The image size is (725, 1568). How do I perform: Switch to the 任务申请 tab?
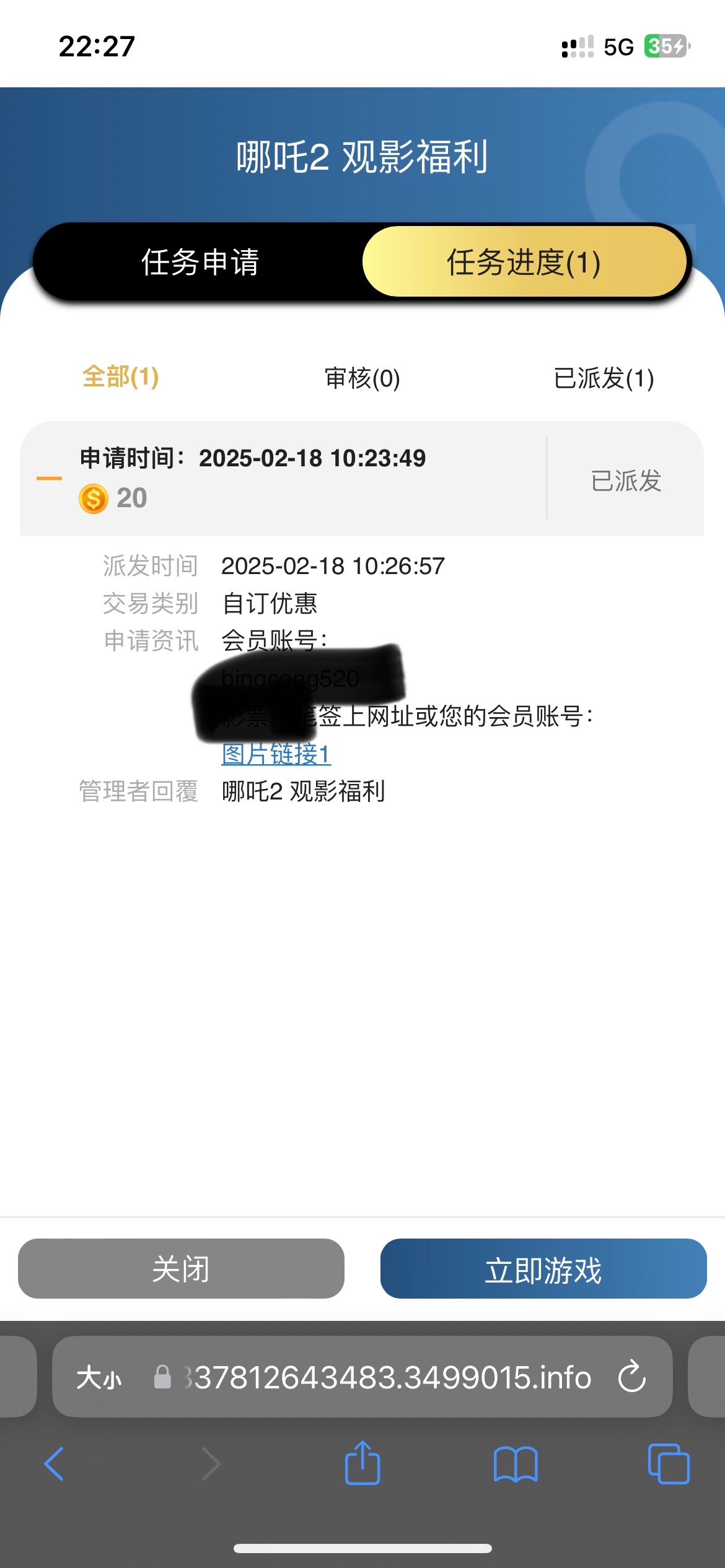click(200, 262)
